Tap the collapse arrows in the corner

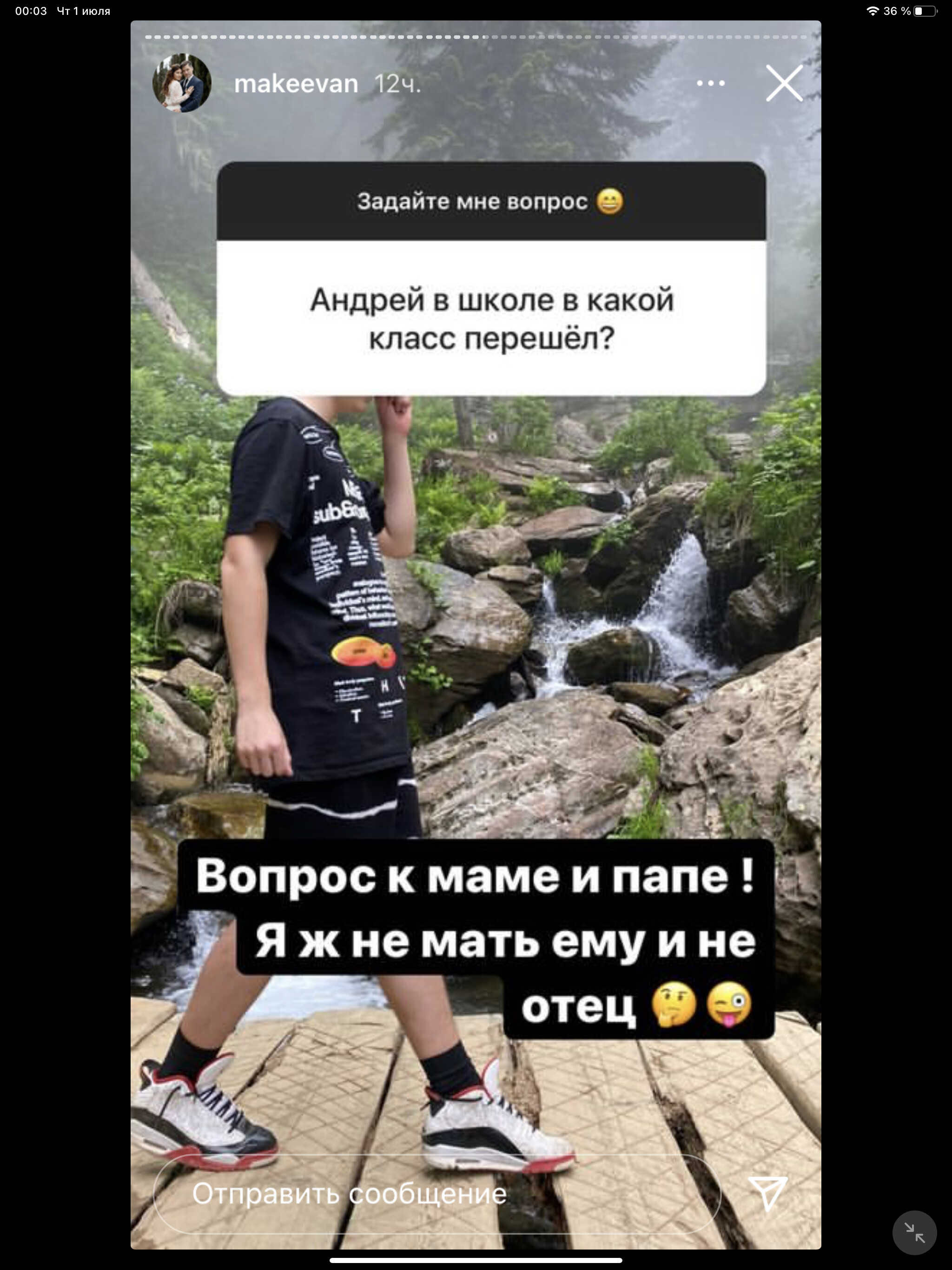click(x=914, y=1233)
